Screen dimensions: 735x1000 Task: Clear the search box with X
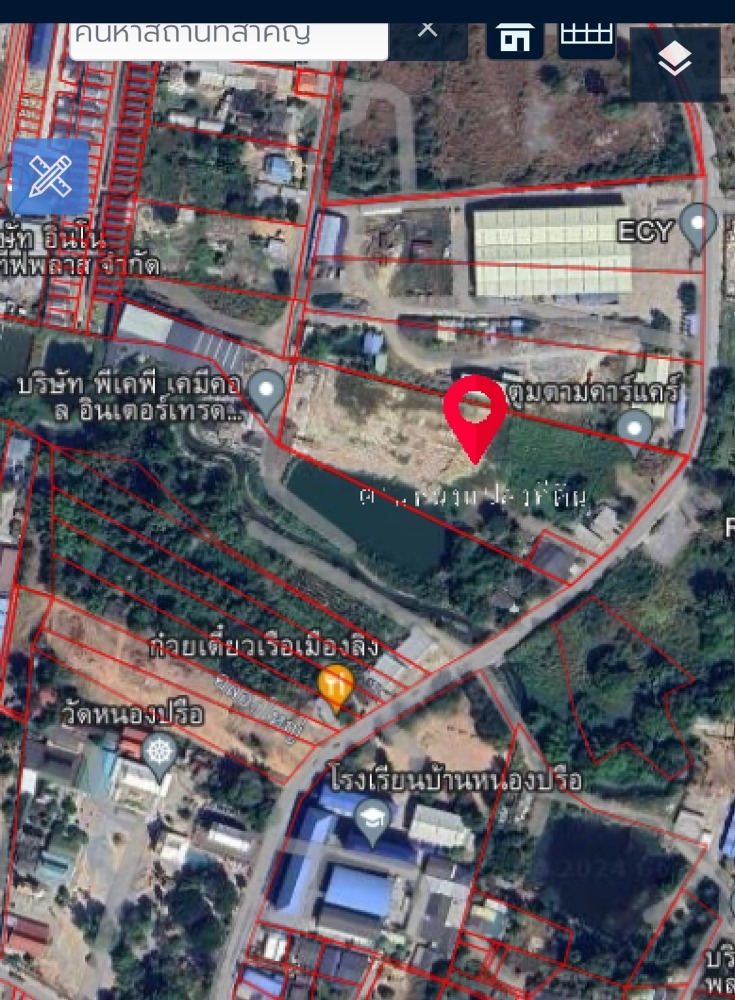[427, 30]
